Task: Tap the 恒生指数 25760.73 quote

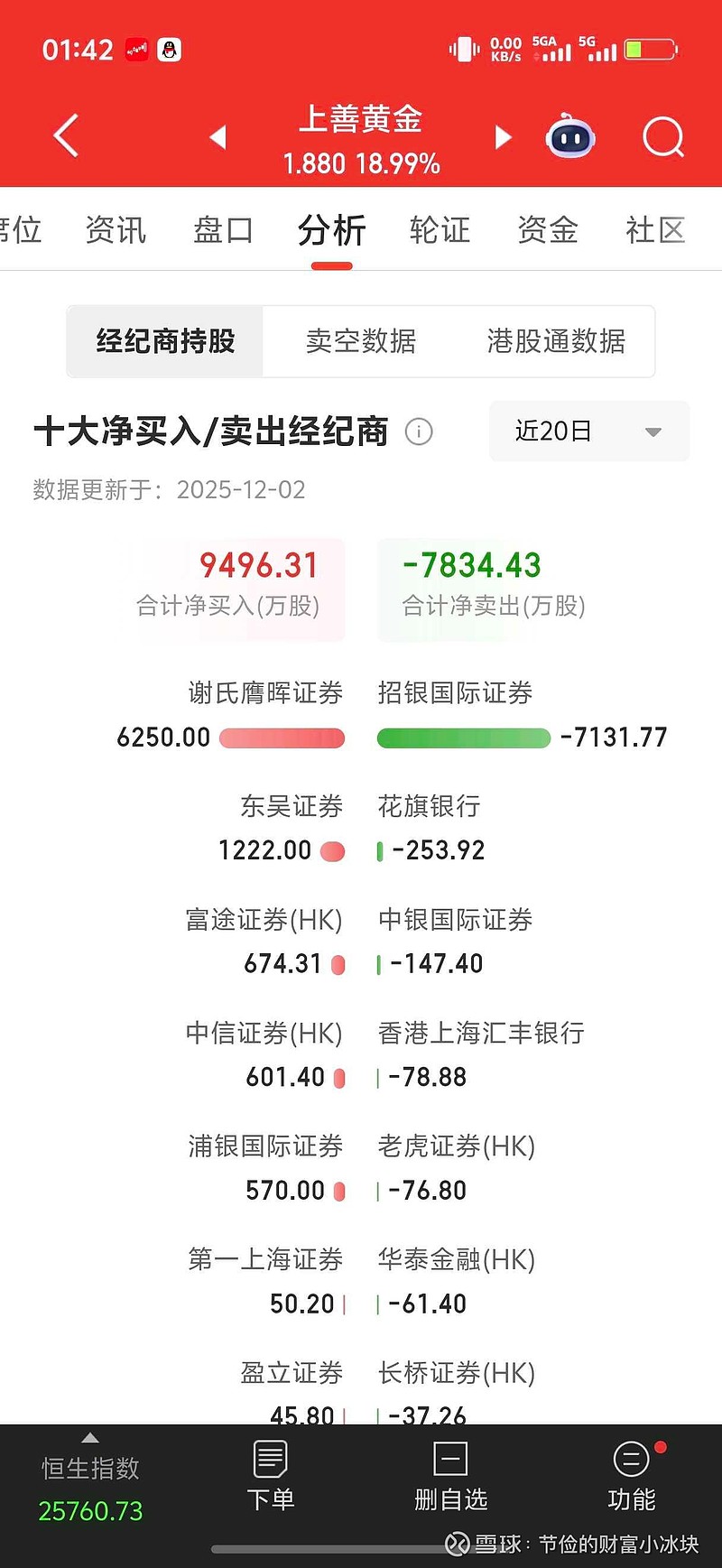Action: click(x=89, y=1488)
